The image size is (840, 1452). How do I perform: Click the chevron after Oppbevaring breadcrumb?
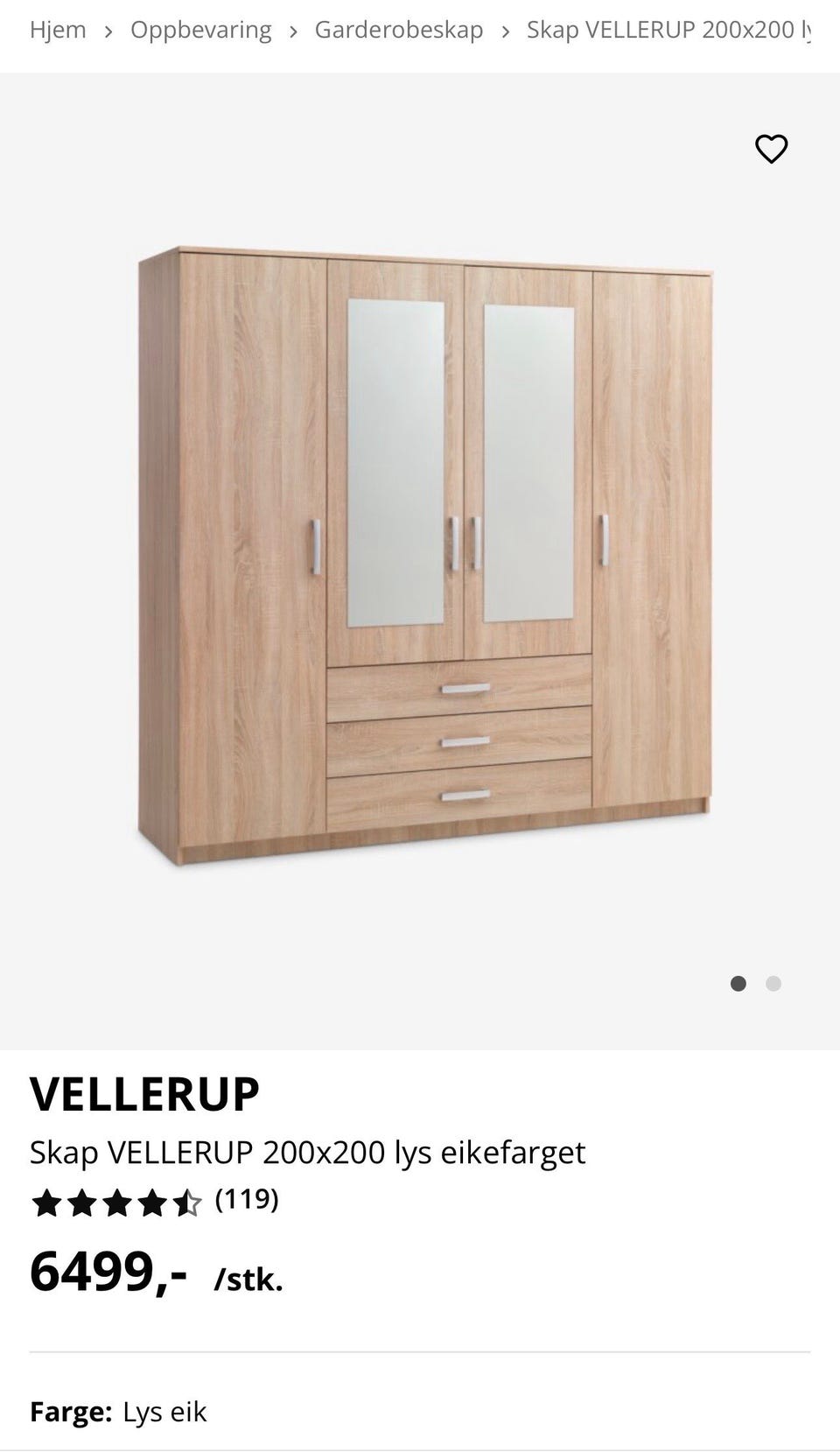(x=292, y=29)
